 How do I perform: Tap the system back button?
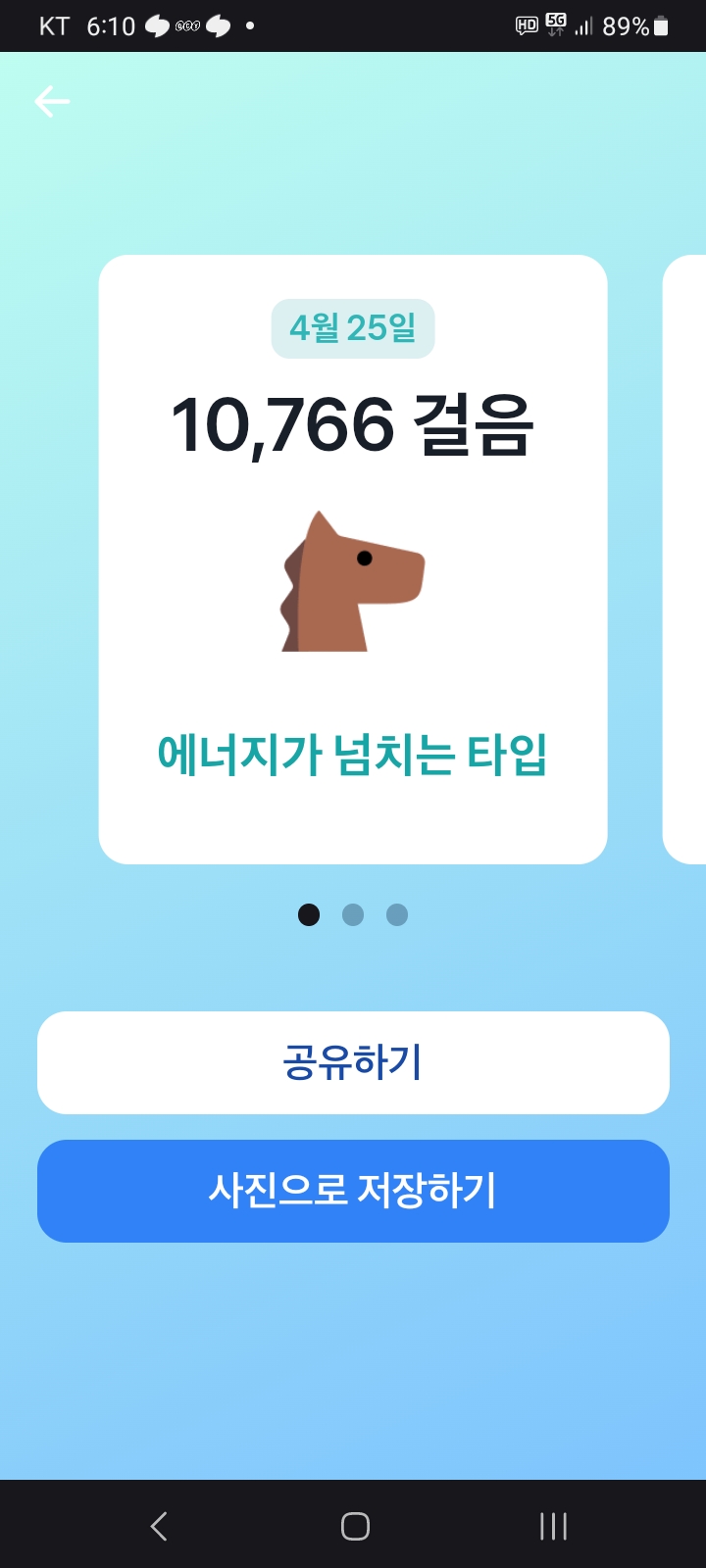(x=159, y=1526)
